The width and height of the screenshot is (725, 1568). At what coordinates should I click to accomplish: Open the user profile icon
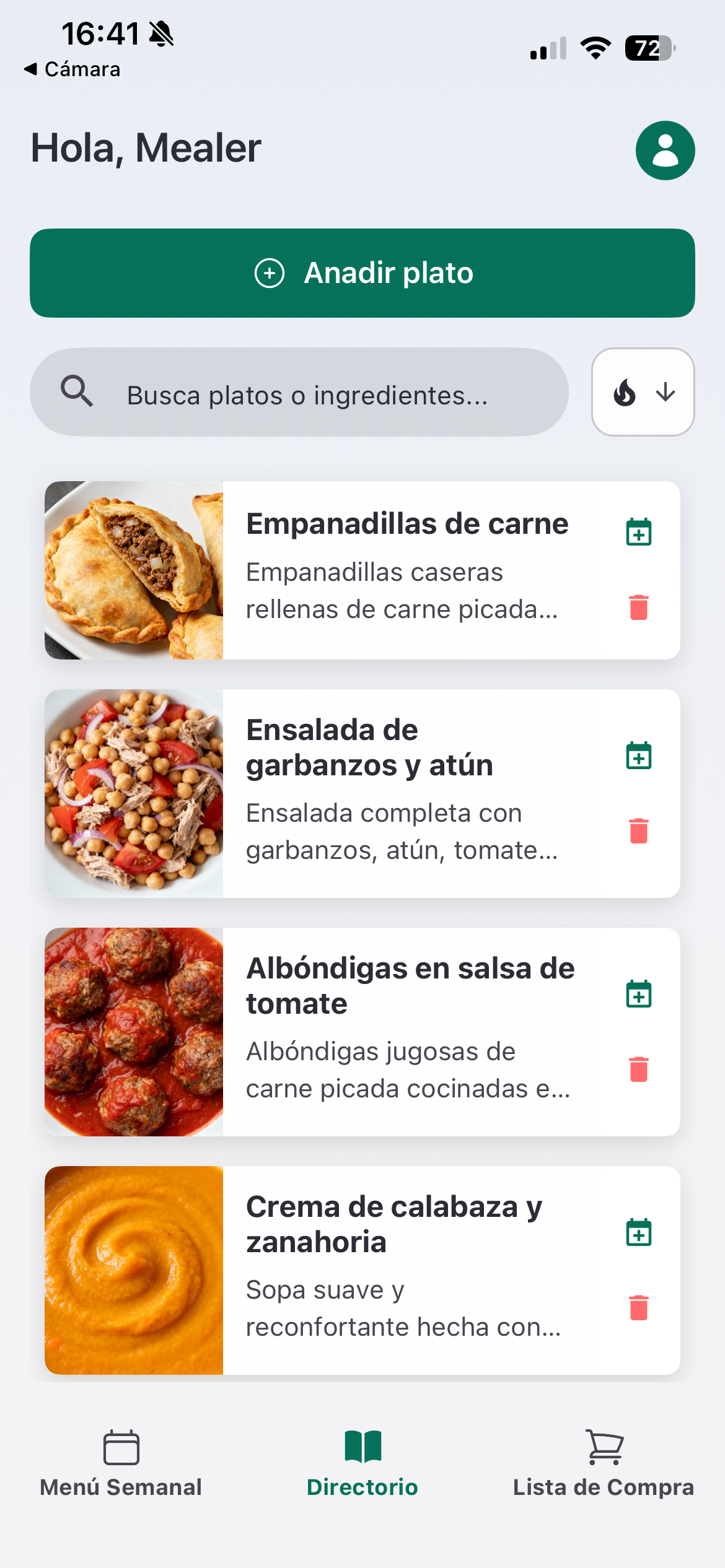664,150
